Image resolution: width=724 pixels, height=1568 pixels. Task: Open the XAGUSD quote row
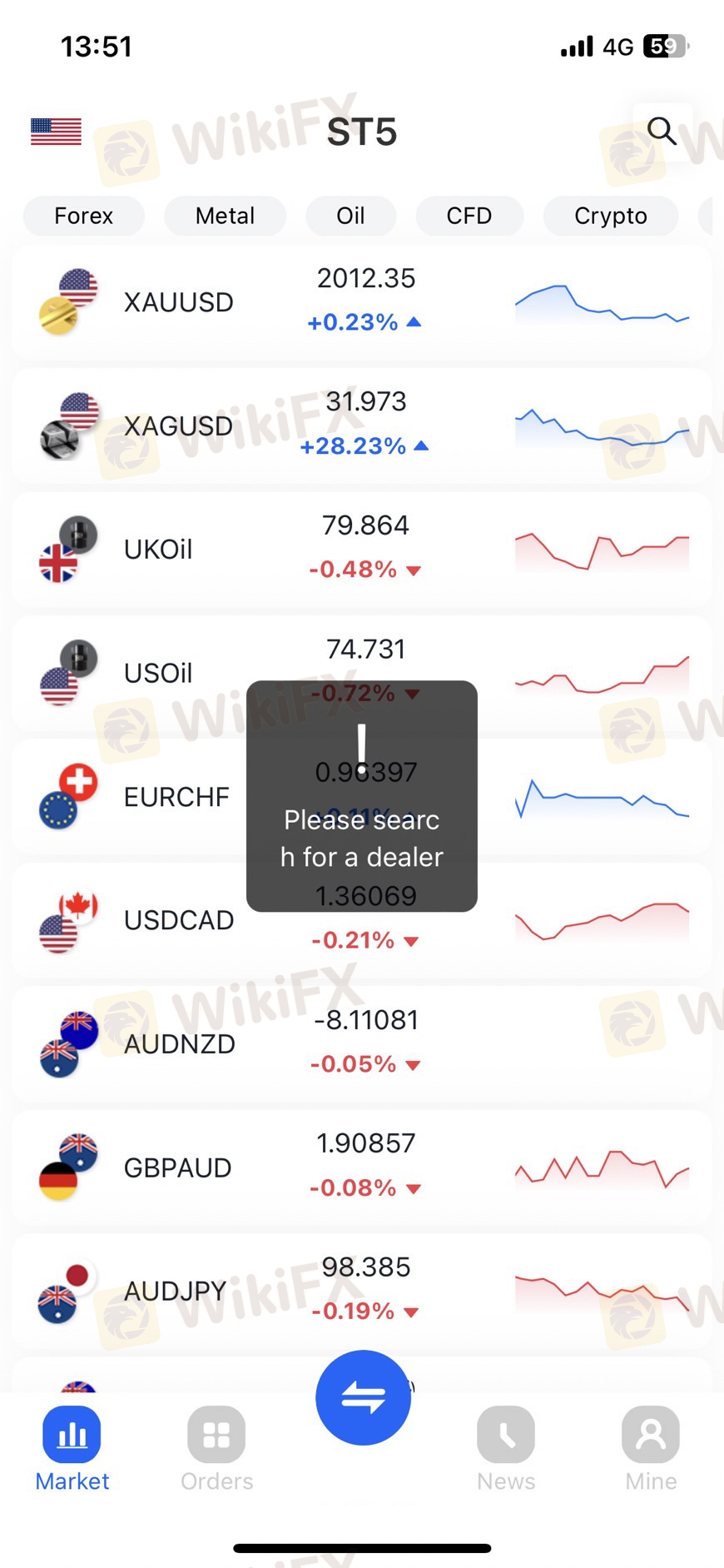[x=362, y=426]
